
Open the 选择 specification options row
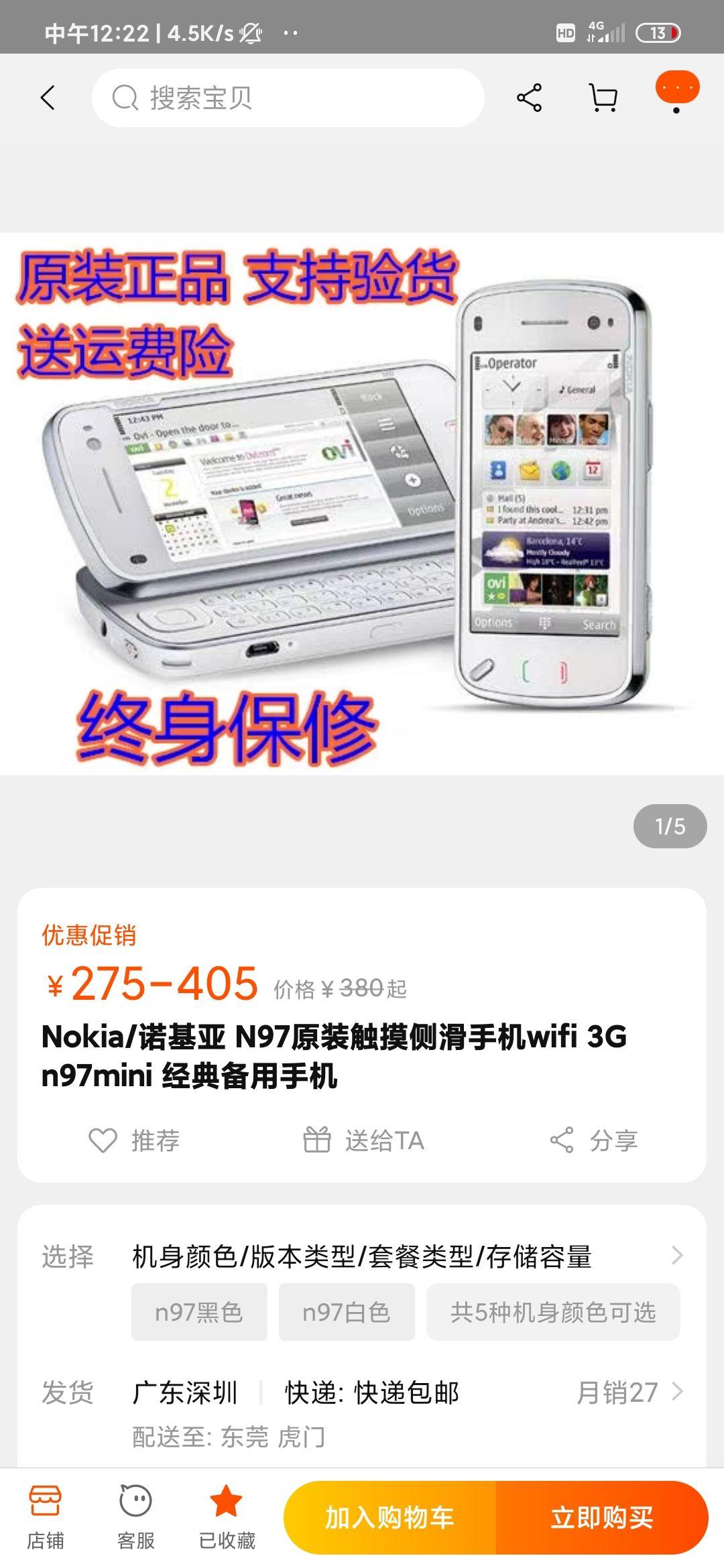point(362,1256)
